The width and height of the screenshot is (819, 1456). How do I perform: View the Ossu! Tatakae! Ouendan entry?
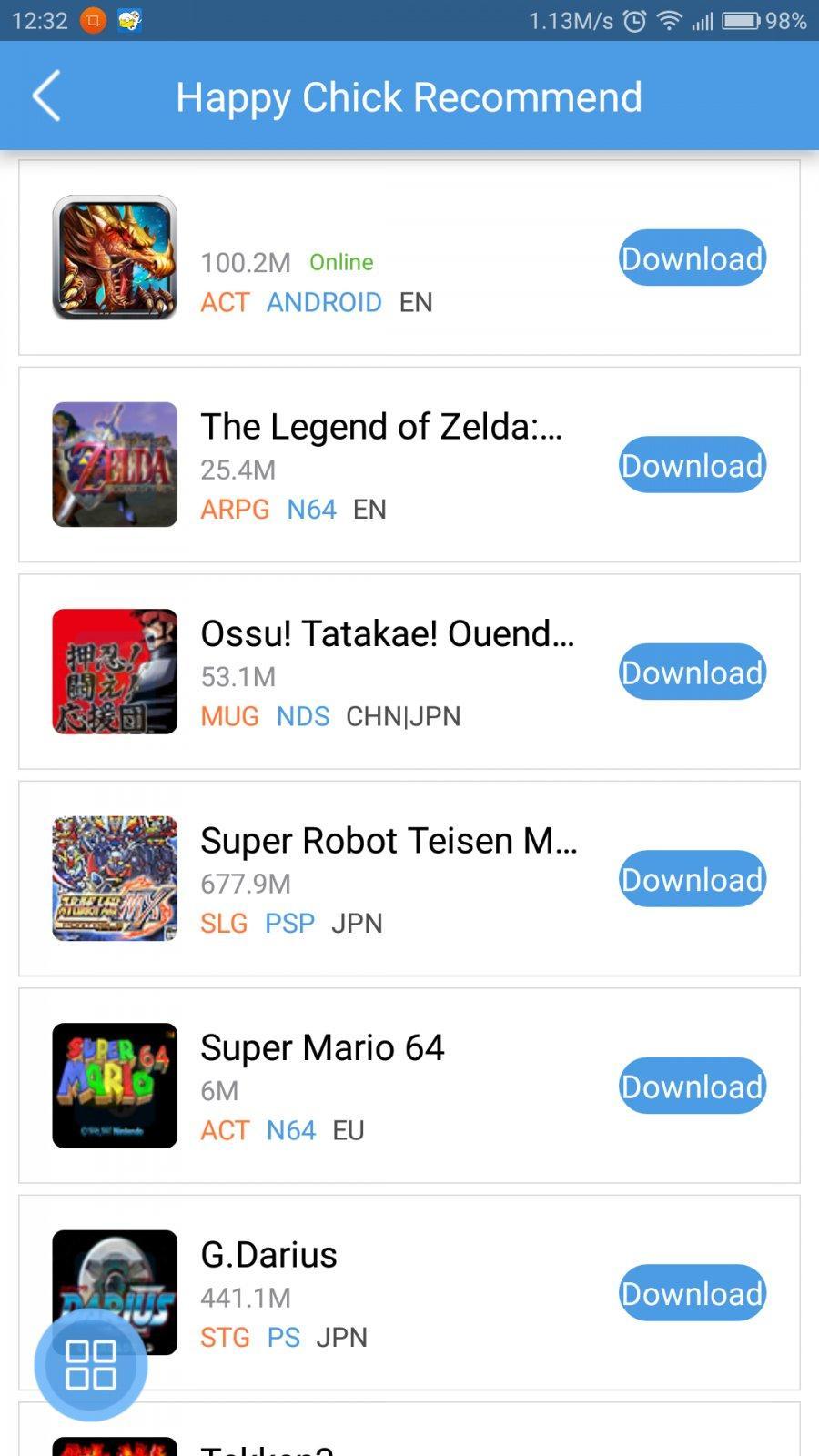coord(388,634)
